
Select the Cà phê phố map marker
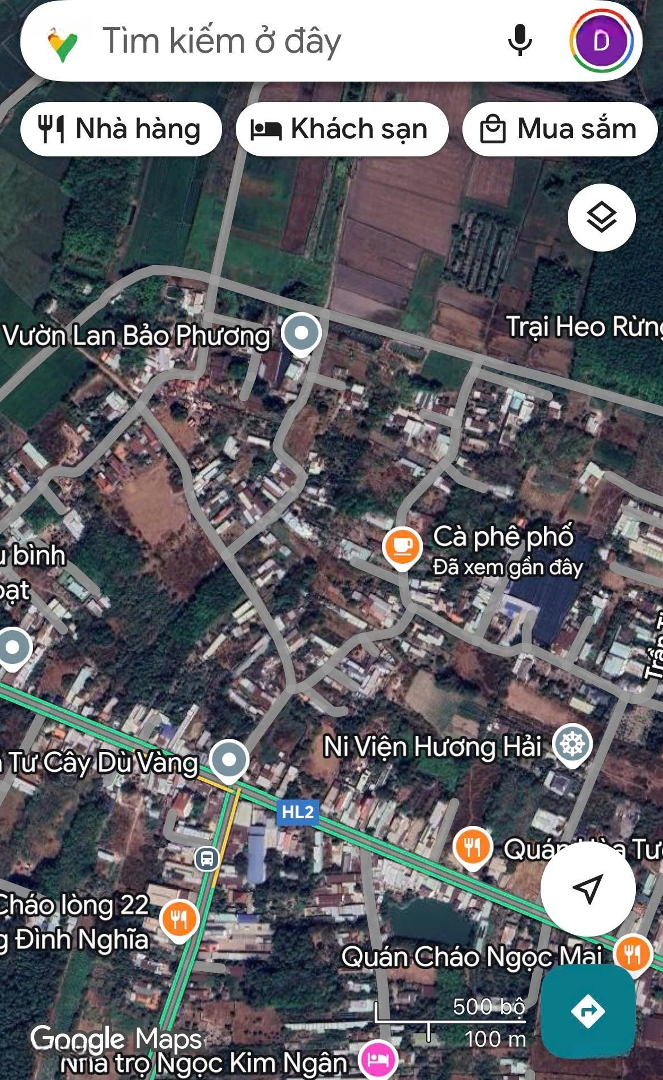tap(402, 546)
